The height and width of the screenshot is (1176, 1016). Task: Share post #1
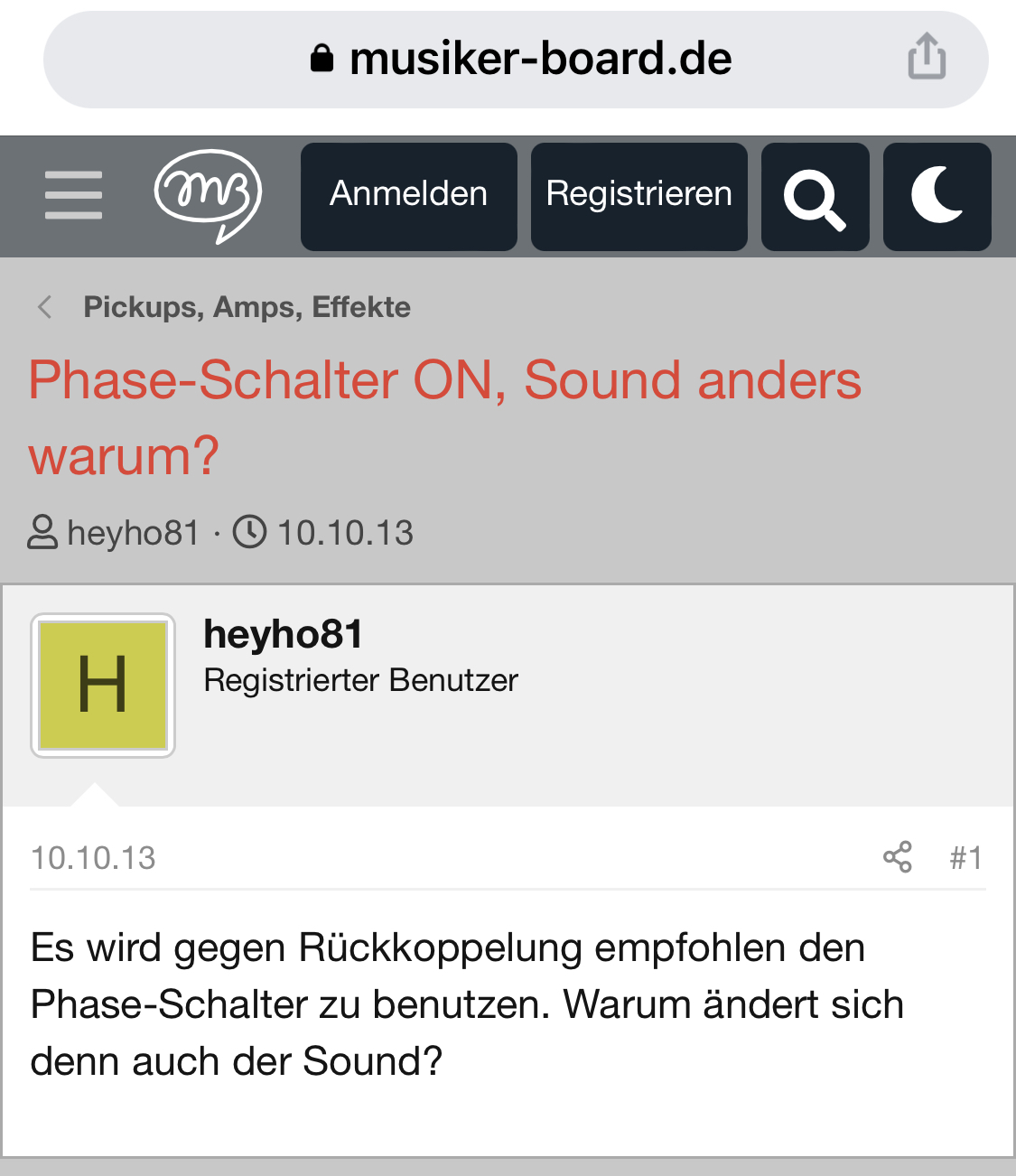[897, 857]
